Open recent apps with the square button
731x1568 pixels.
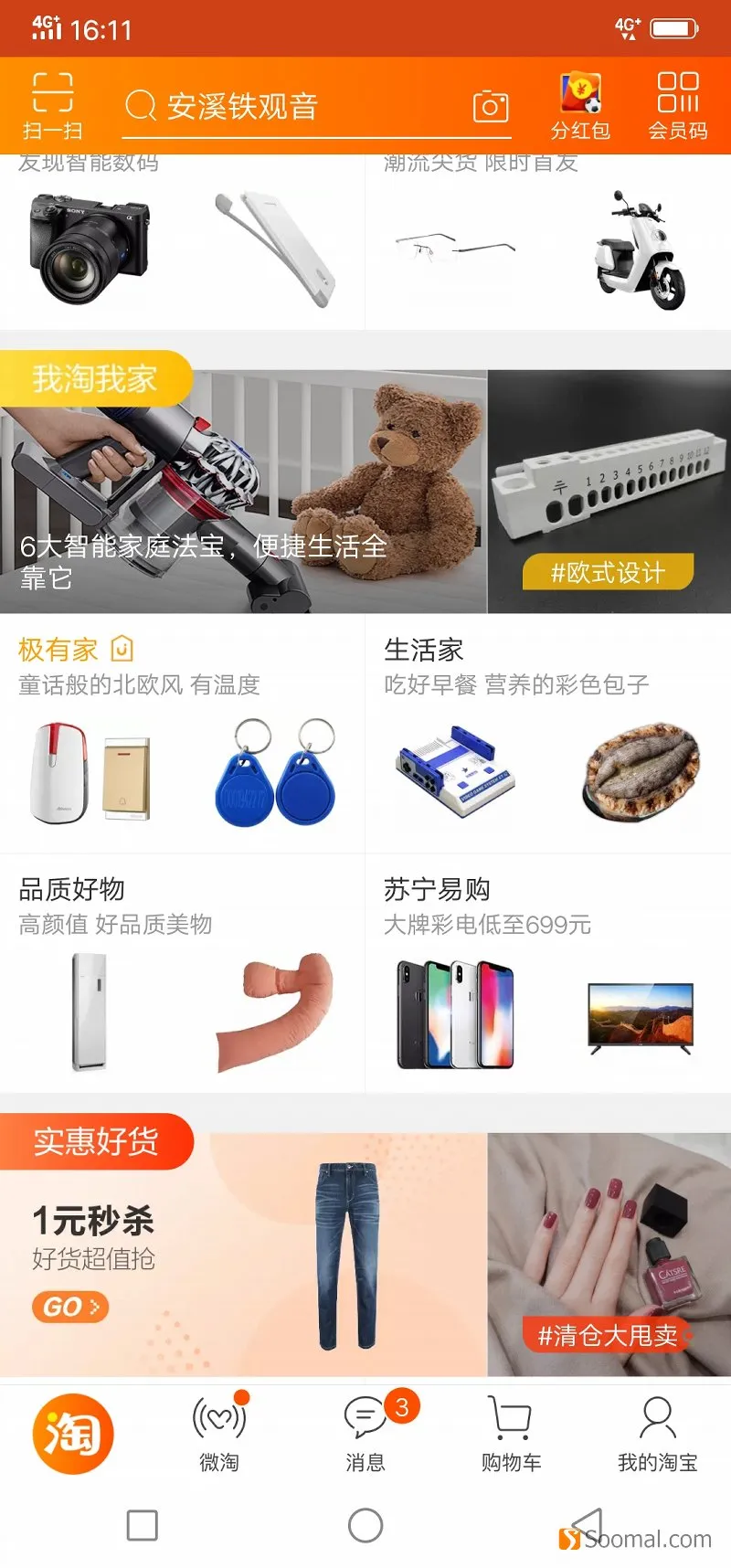(142, 1525)
